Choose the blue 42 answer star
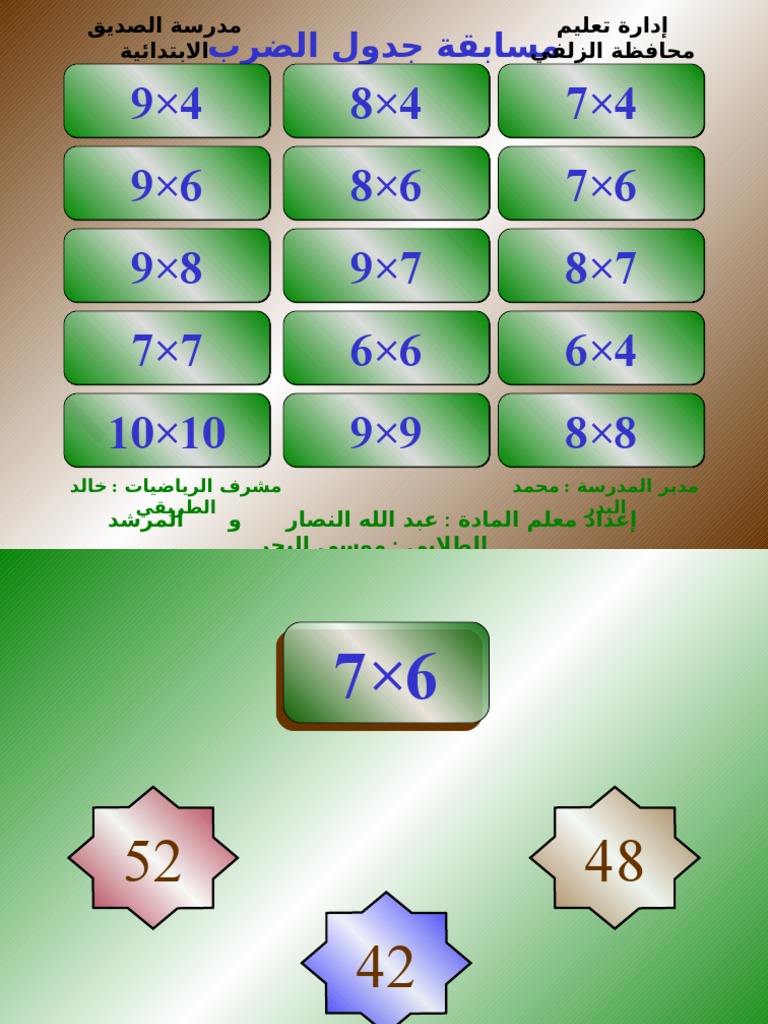Viewport: 768px width, 1024px height. click(x=385, y=959)
